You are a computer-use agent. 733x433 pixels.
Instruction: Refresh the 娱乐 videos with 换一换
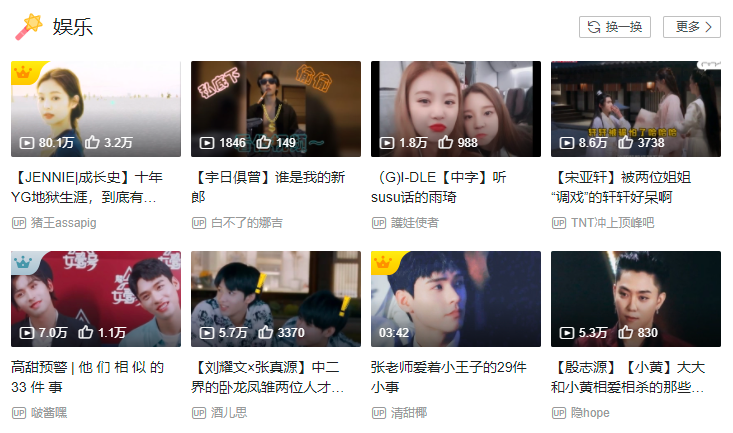615,27
